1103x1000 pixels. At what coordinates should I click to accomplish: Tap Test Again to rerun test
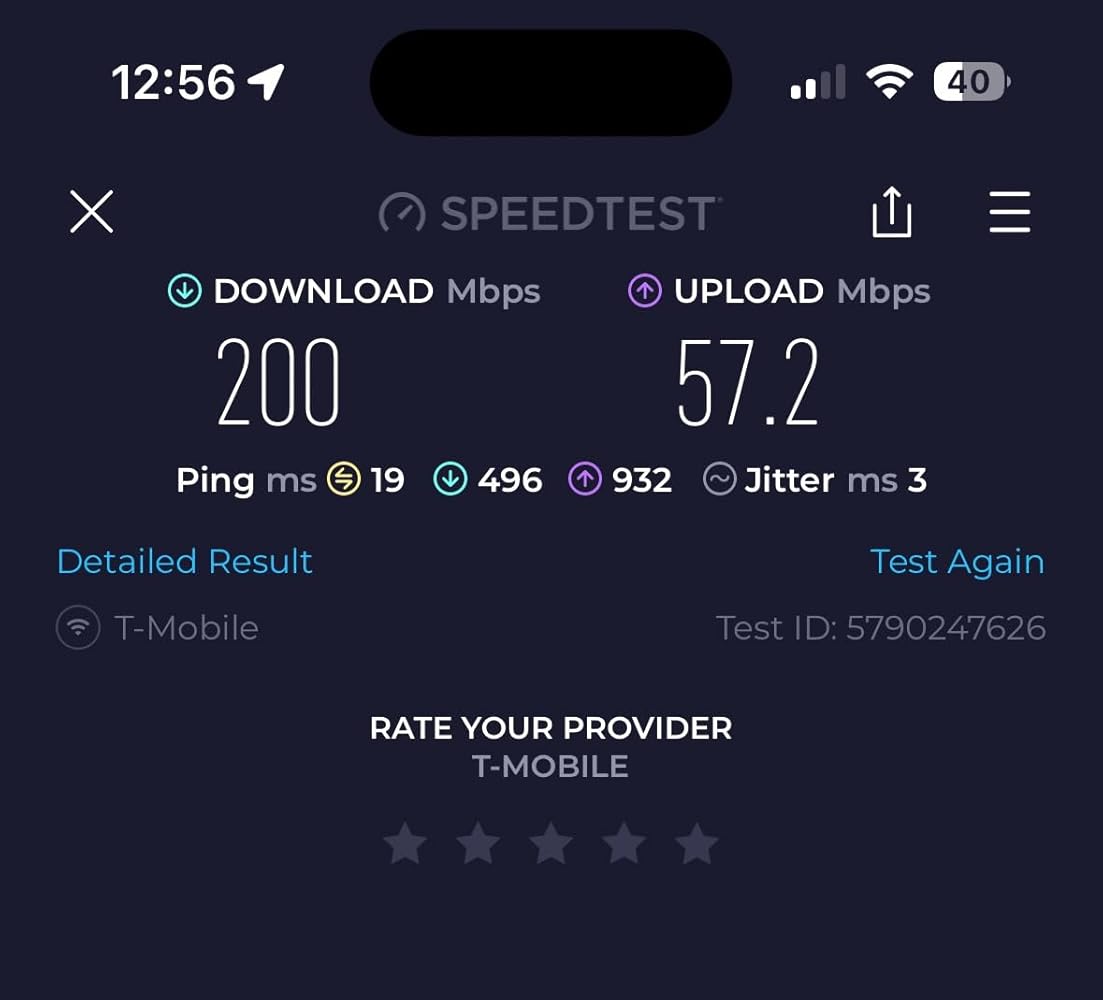tap(957, 562)
